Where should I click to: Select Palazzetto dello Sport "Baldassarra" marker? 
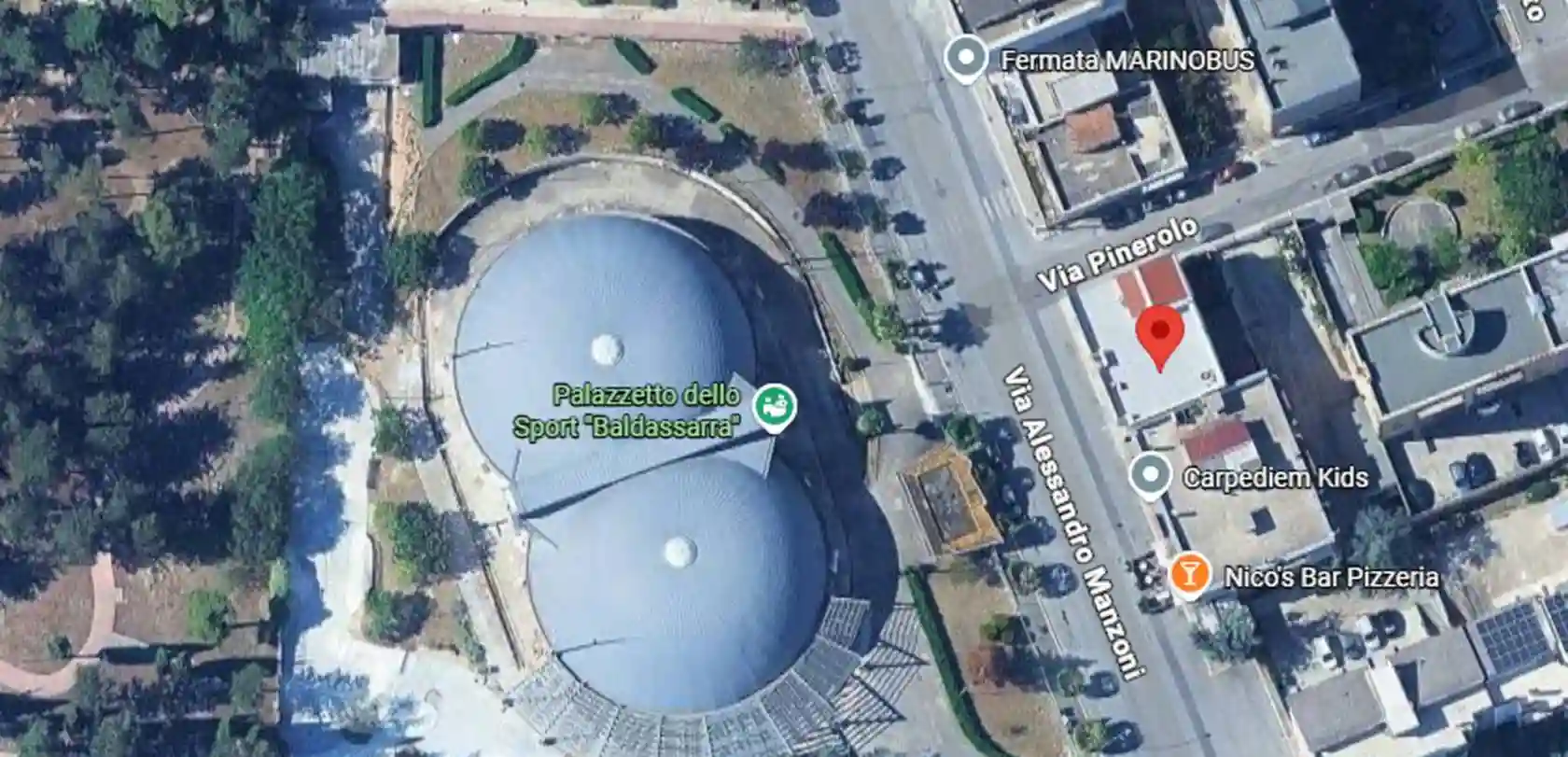[775, 408]
